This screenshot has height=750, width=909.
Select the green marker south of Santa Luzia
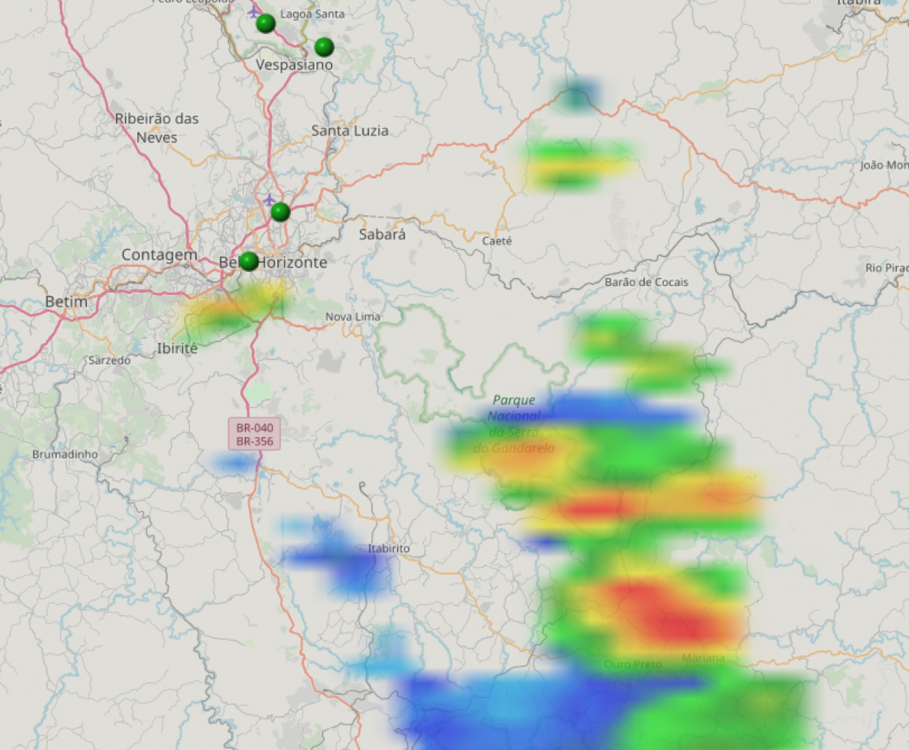(x=280, y=212)
